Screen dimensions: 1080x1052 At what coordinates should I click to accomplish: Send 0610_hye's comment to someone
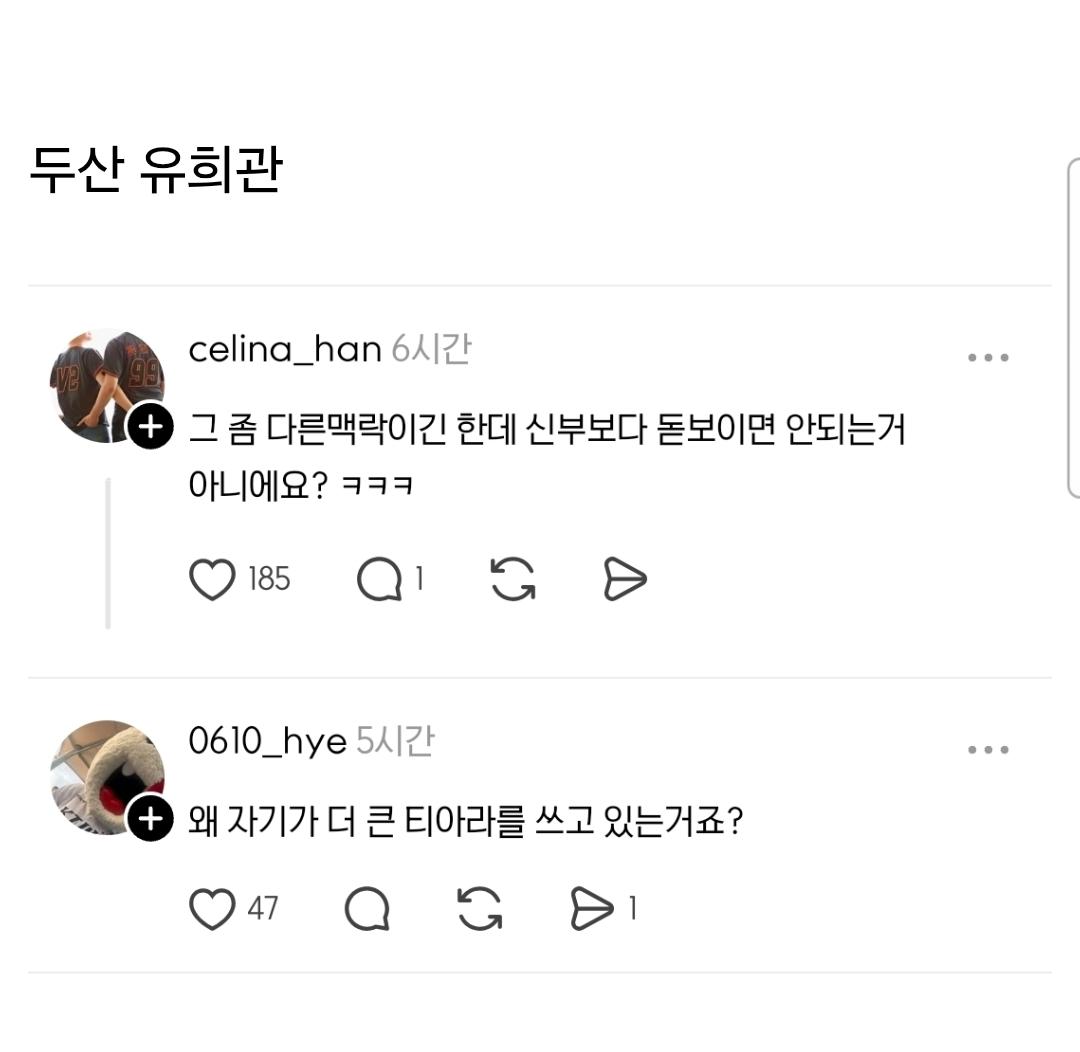[591, 909]
